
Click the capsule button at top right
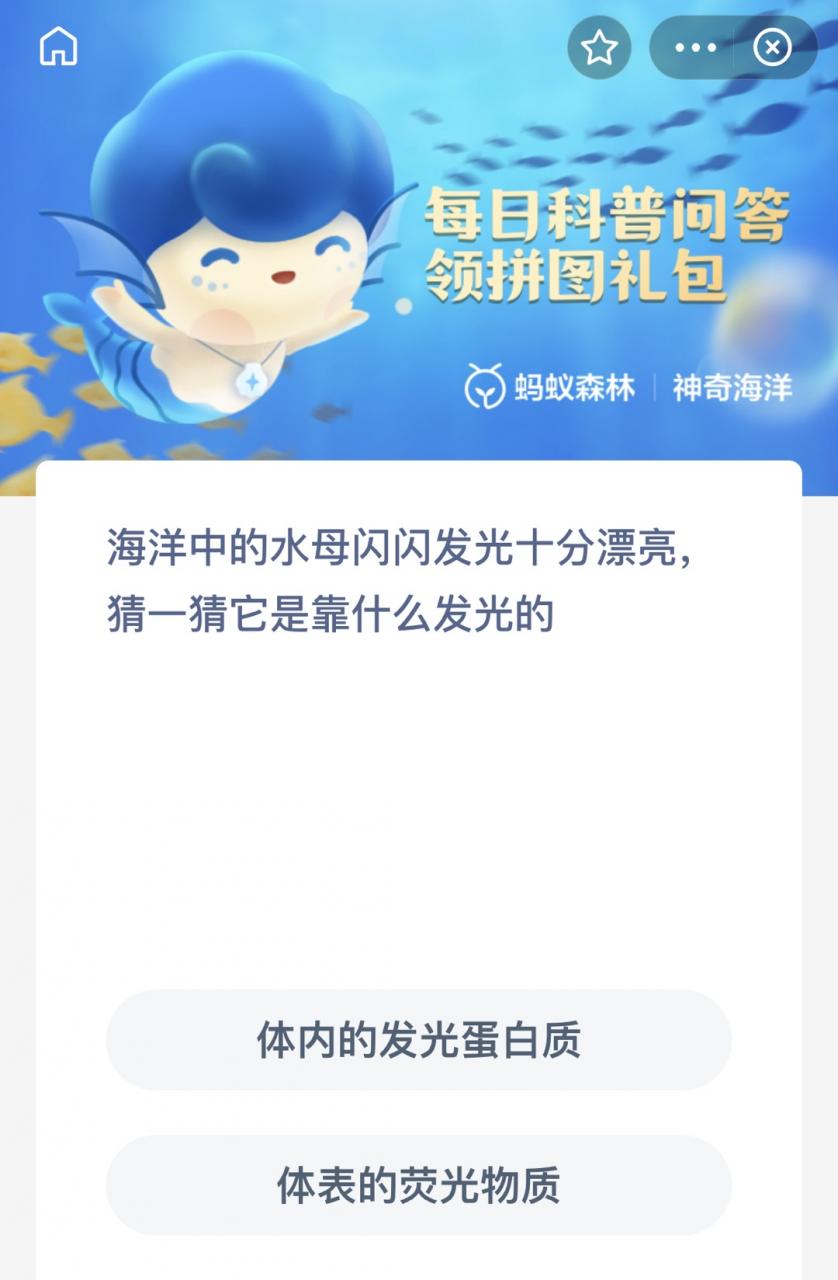point(735,46)
